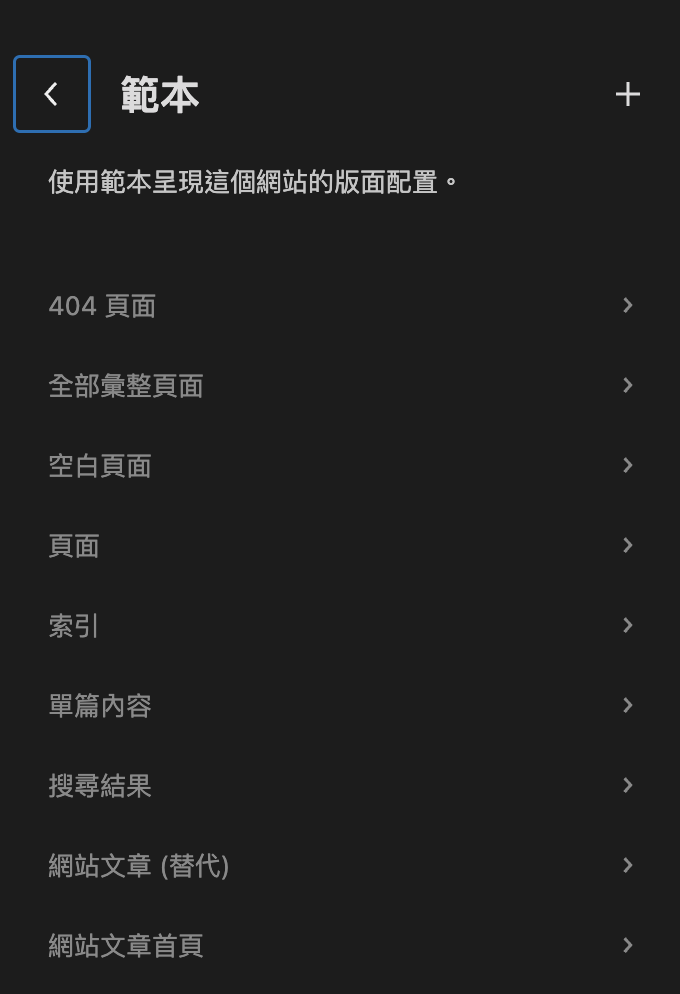
Task: Open the 全部彙整頁面 template
Action: 340,386
